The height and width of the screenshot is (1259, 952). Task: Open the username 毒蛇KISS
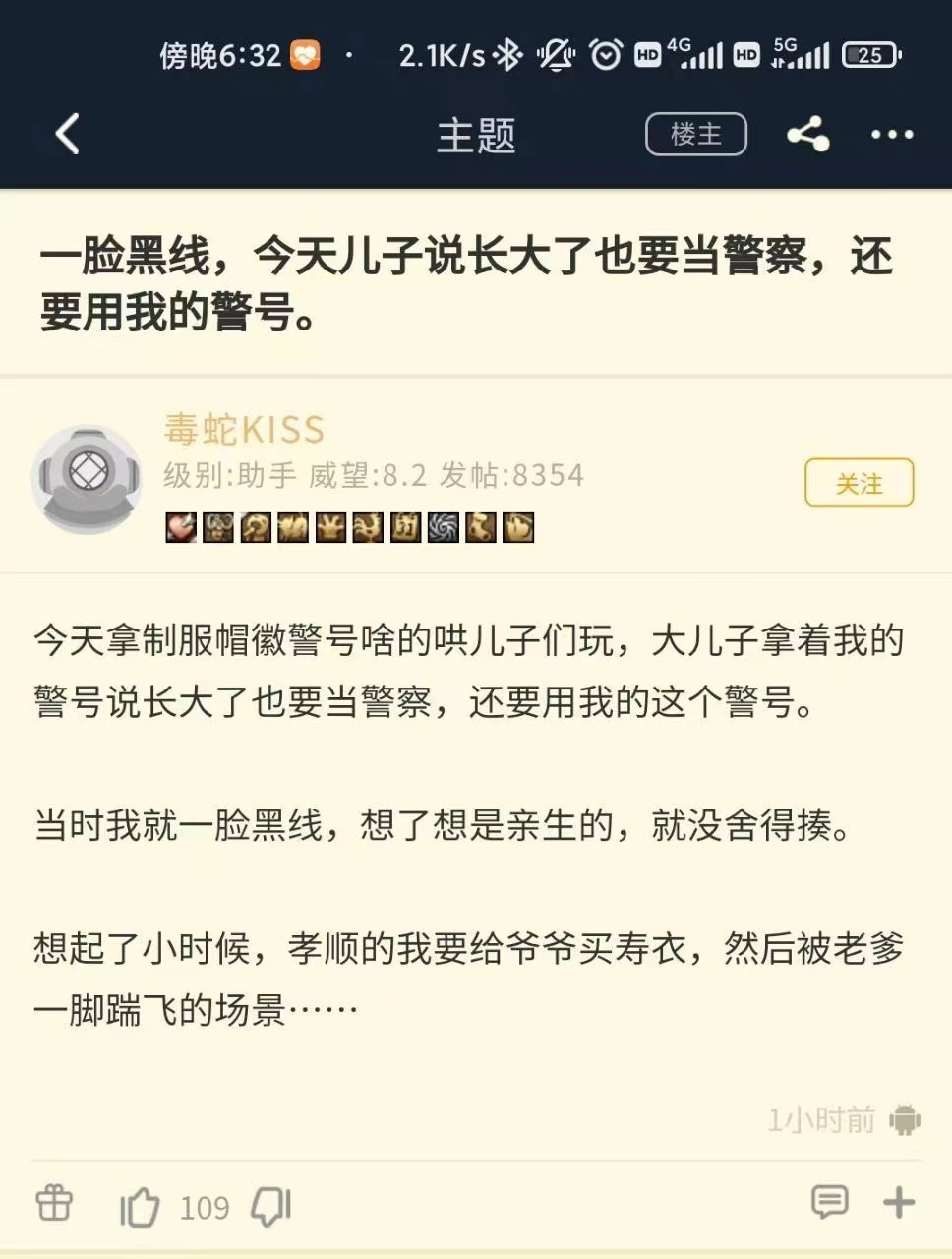[244, 430]
